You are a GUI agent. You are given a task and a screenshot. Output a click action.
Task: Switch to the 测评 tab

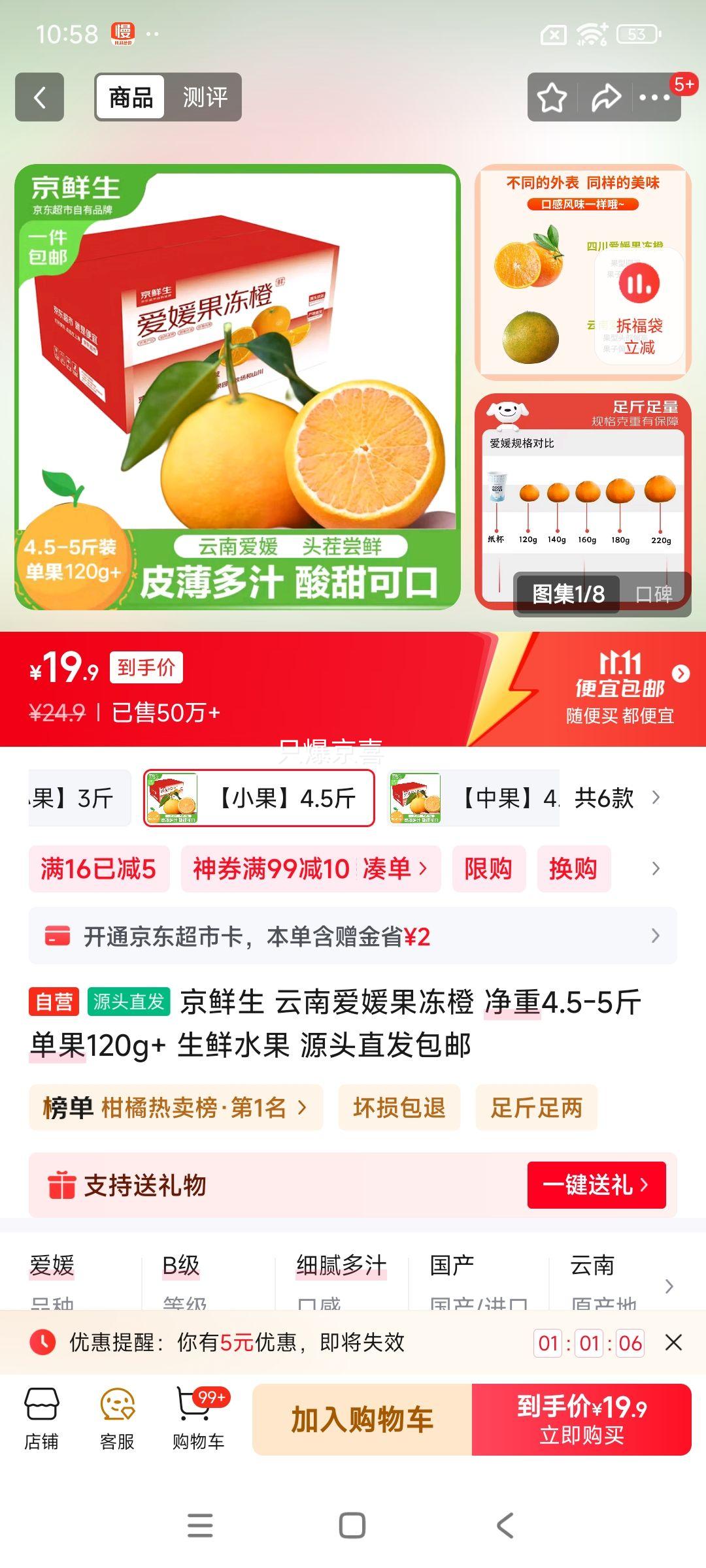pyautogui.click(x=205, y=97)
